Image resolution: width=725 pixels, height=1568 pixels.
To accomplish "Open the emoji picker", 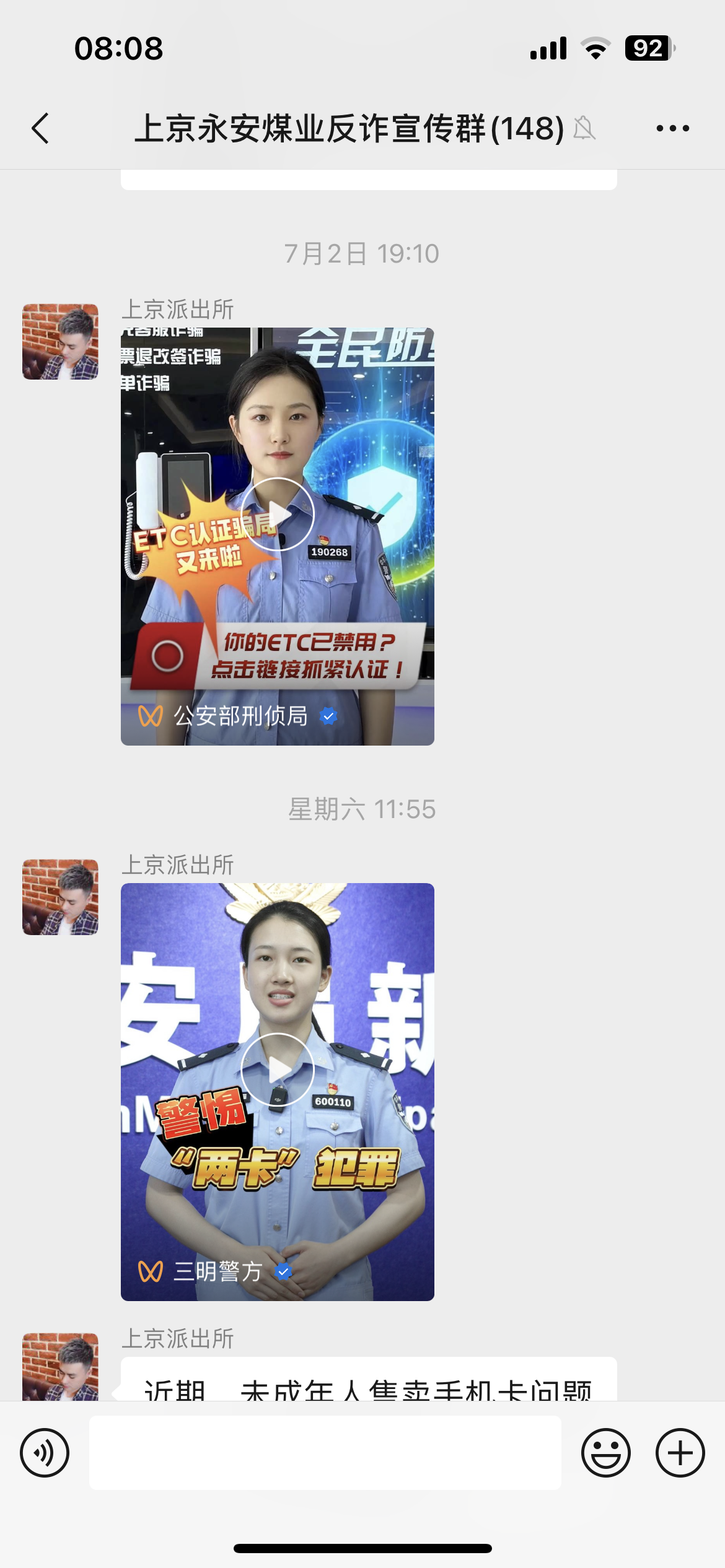I will coord(605,1453).
